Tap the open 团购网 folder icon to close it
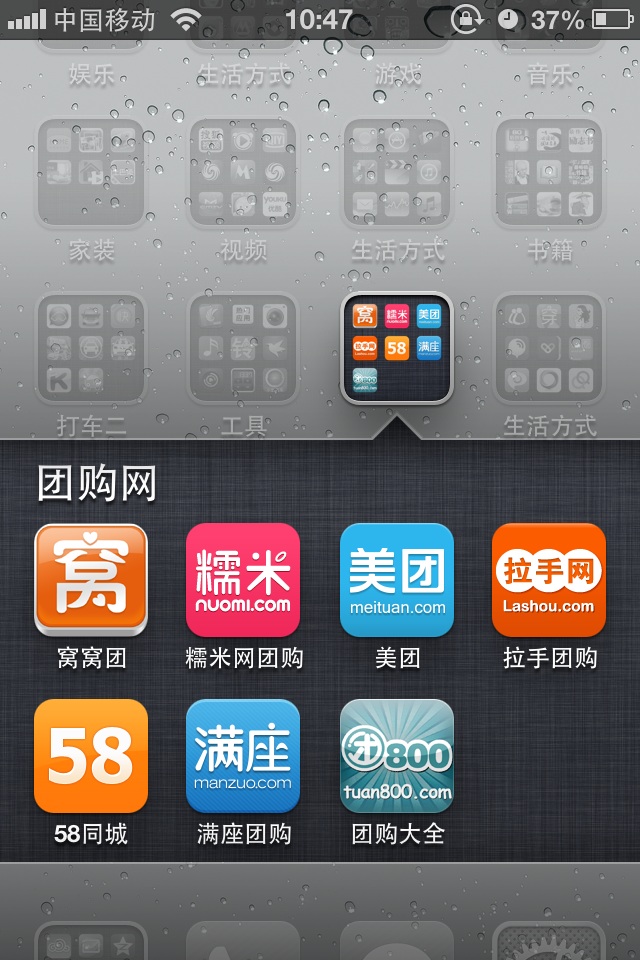This screenshot has height=960, width=640. pos(397,348)
